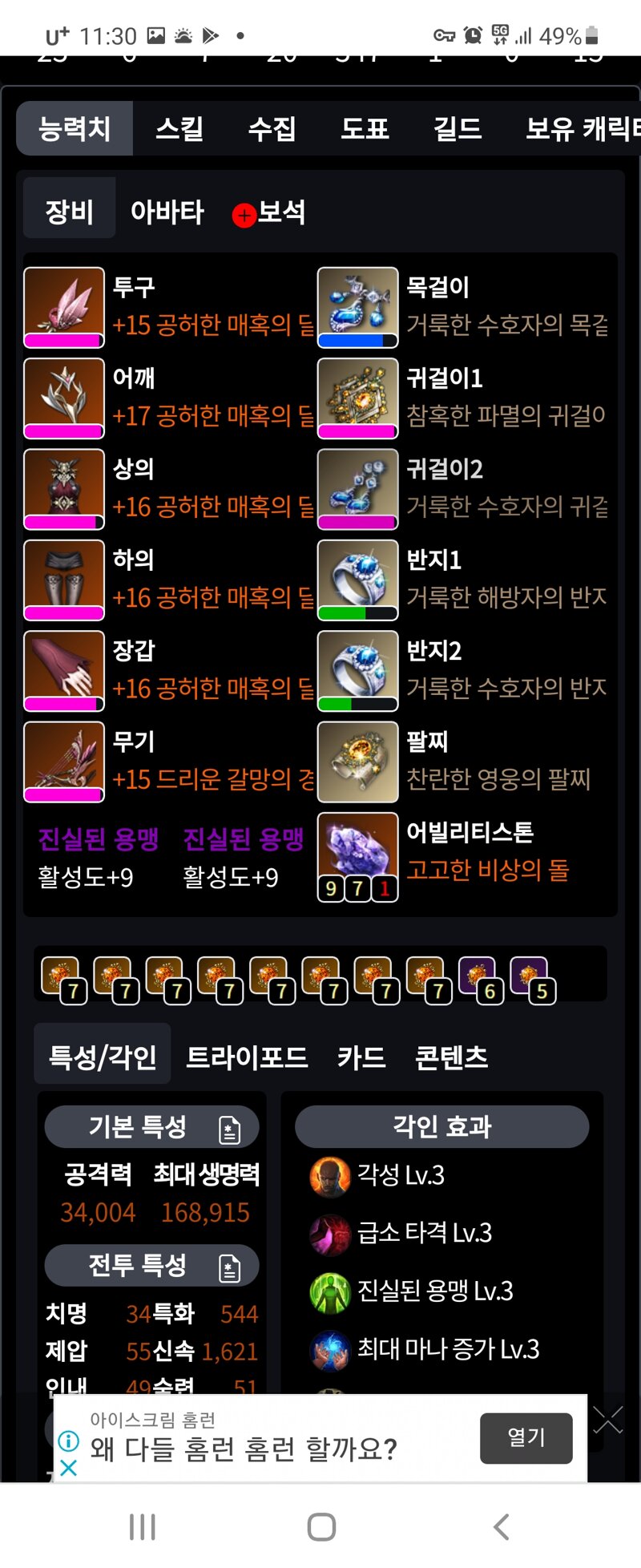This screenshot has height=1568, width=641.
Task: Tap the 기본 특성 detail icon
Action: coord(230,1129)
